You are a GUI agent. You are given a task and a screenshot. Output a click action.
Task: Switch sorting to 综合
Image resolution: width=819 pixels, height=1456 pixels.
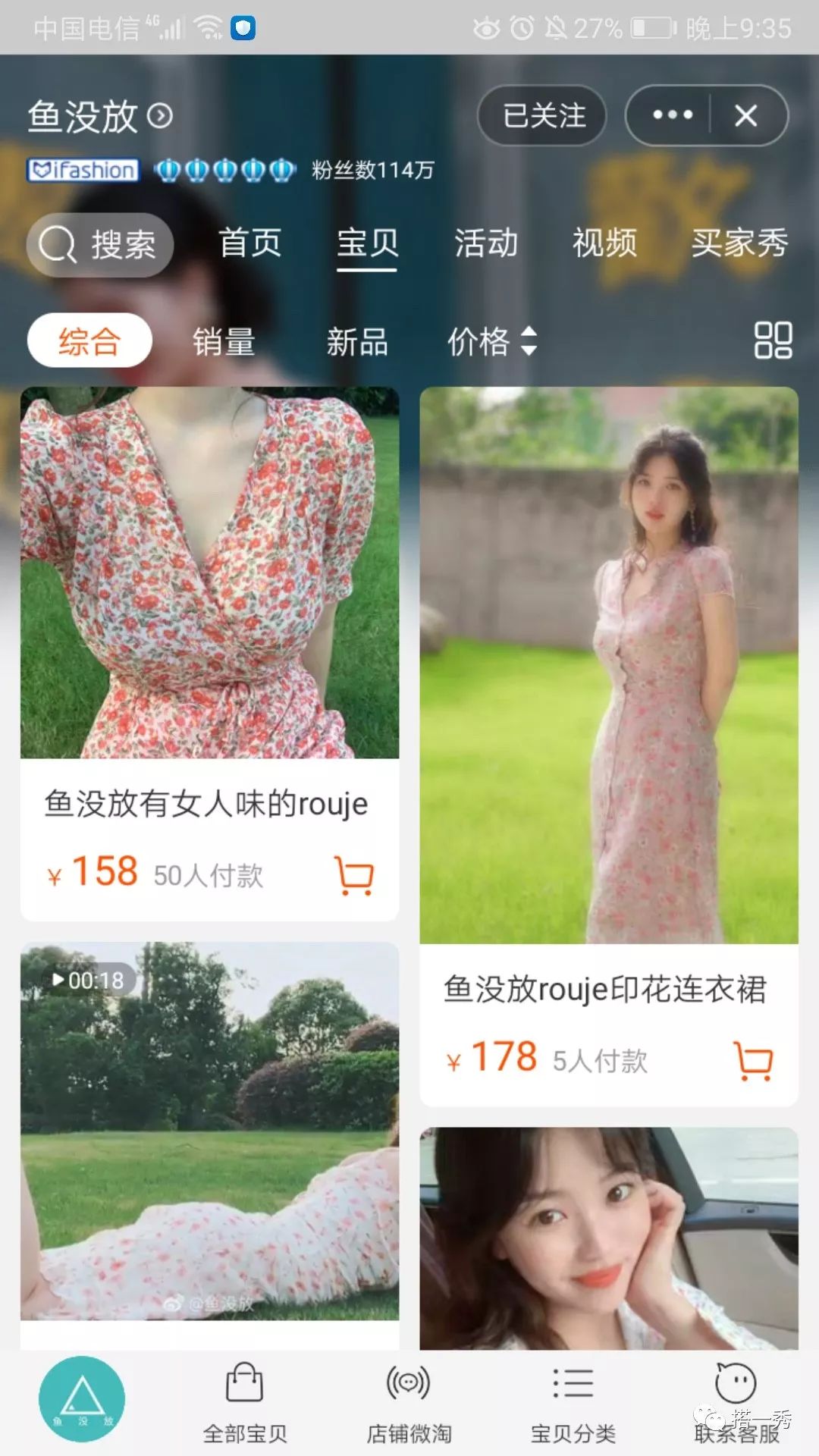point(89,340)
